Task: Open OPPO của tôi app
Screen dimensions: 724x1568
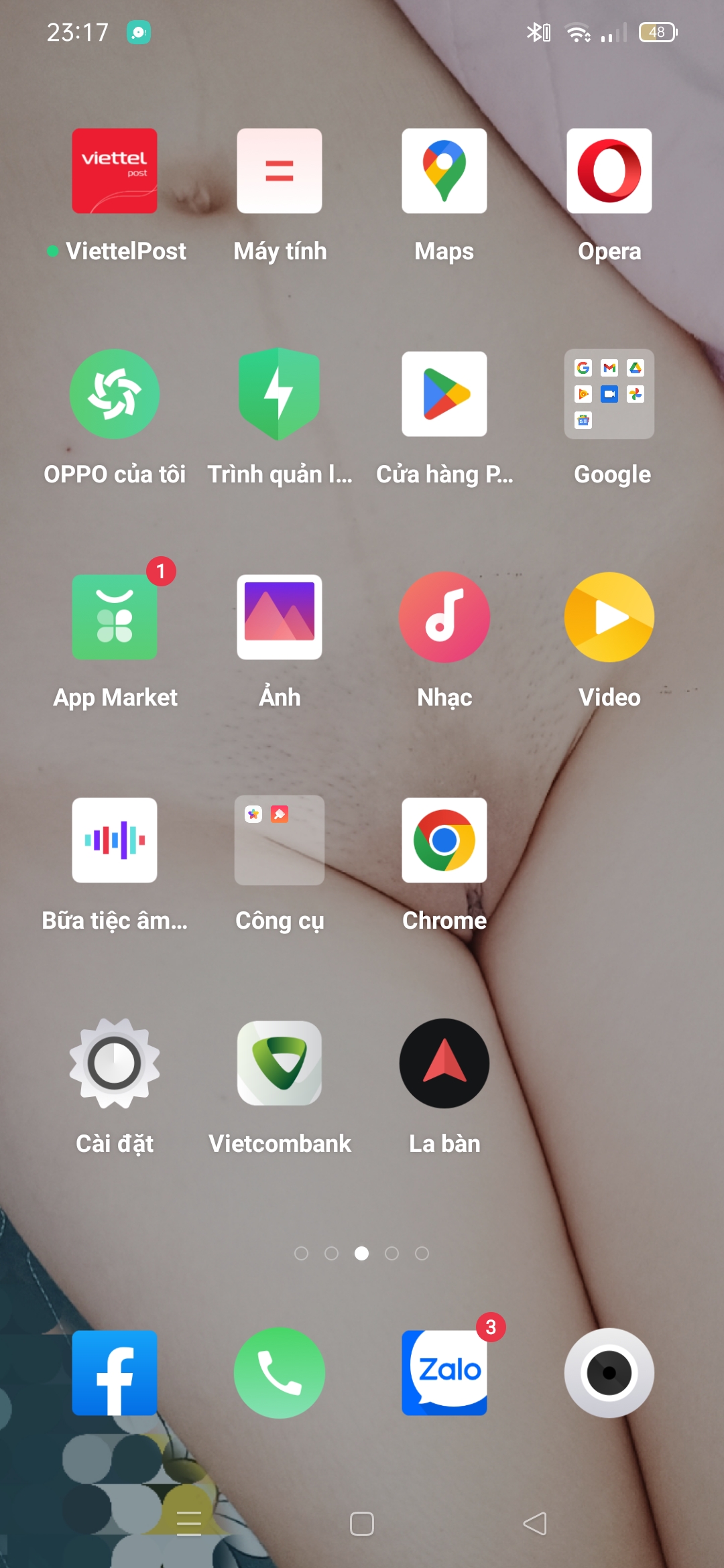Action: click(x=115, y=394)
